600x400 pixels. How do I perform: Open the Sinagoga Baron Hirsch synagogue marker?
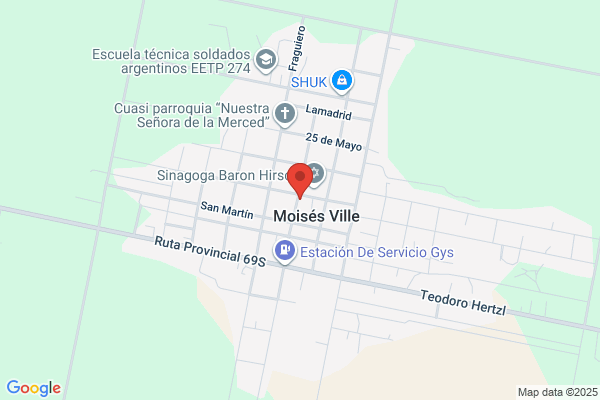click(317, 175)
